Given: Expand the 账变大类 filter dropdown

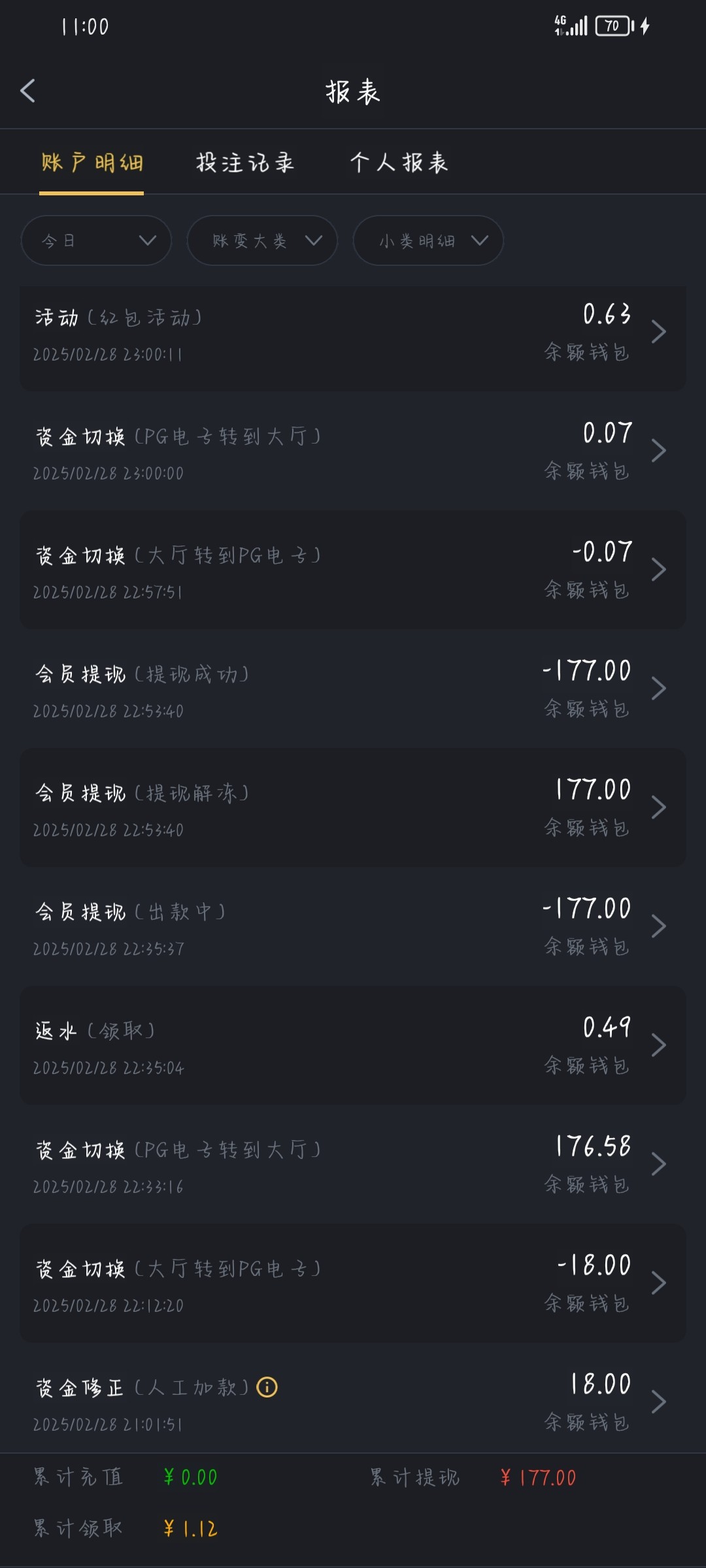Looking at the screenshot, I should tap(262, 240).
